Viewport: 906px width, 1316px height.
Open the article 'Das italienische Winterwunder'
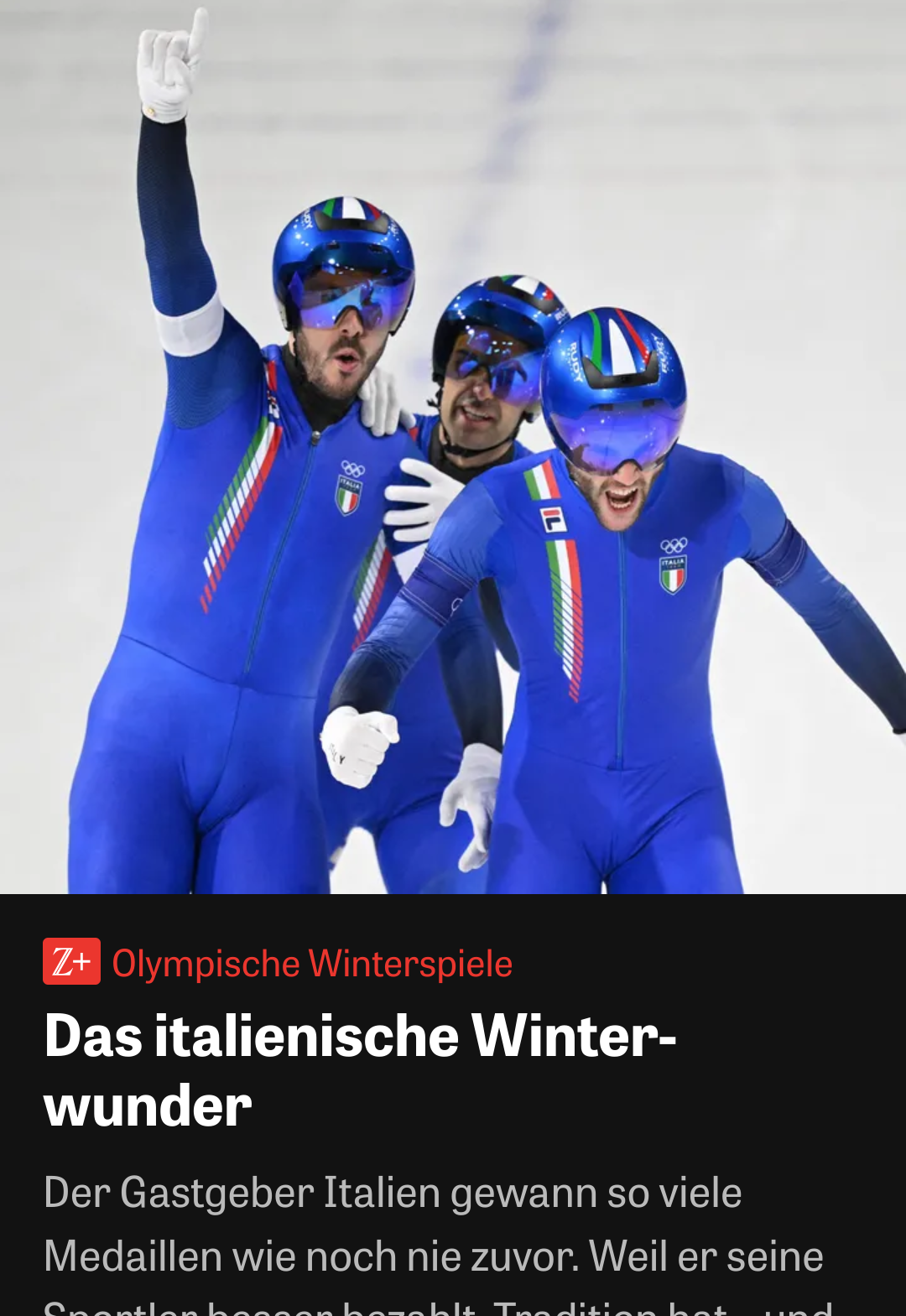point(359,1069)
